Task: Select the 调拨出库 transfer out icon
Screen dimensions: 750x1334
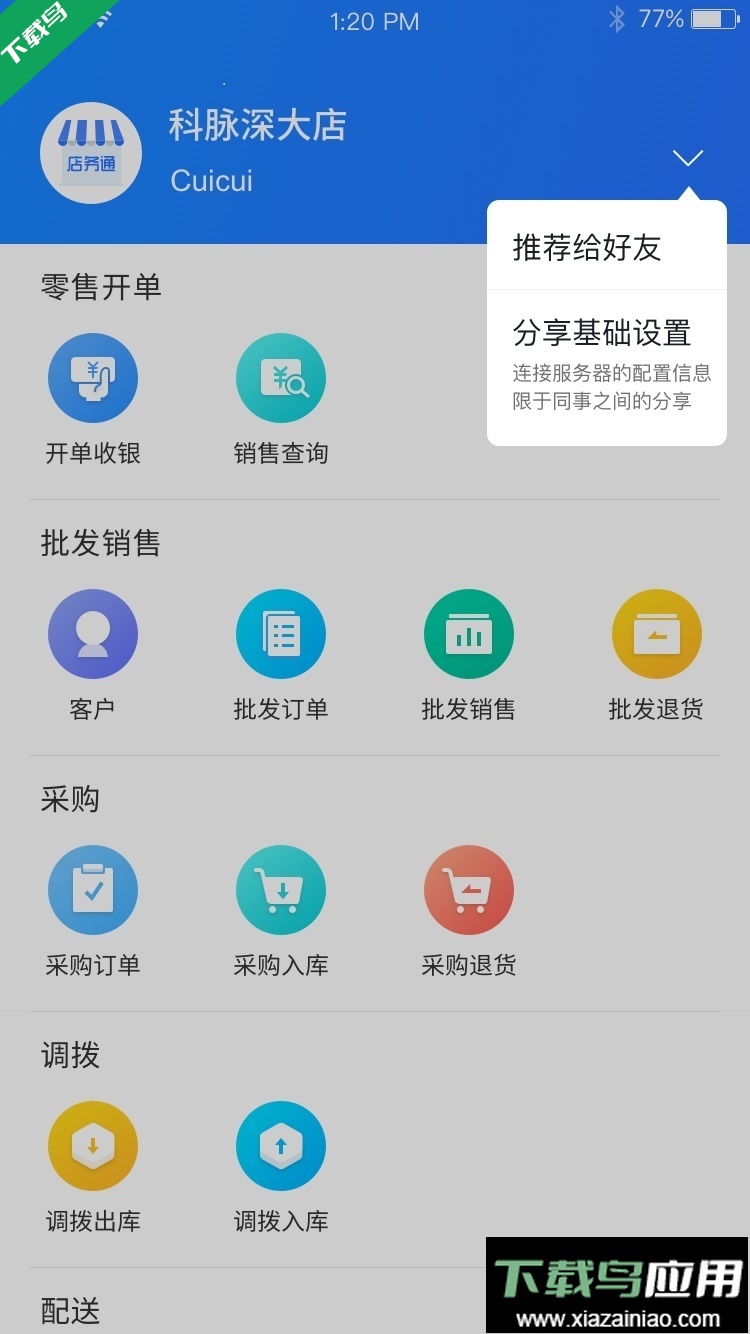Action: tap(92, 1145)
